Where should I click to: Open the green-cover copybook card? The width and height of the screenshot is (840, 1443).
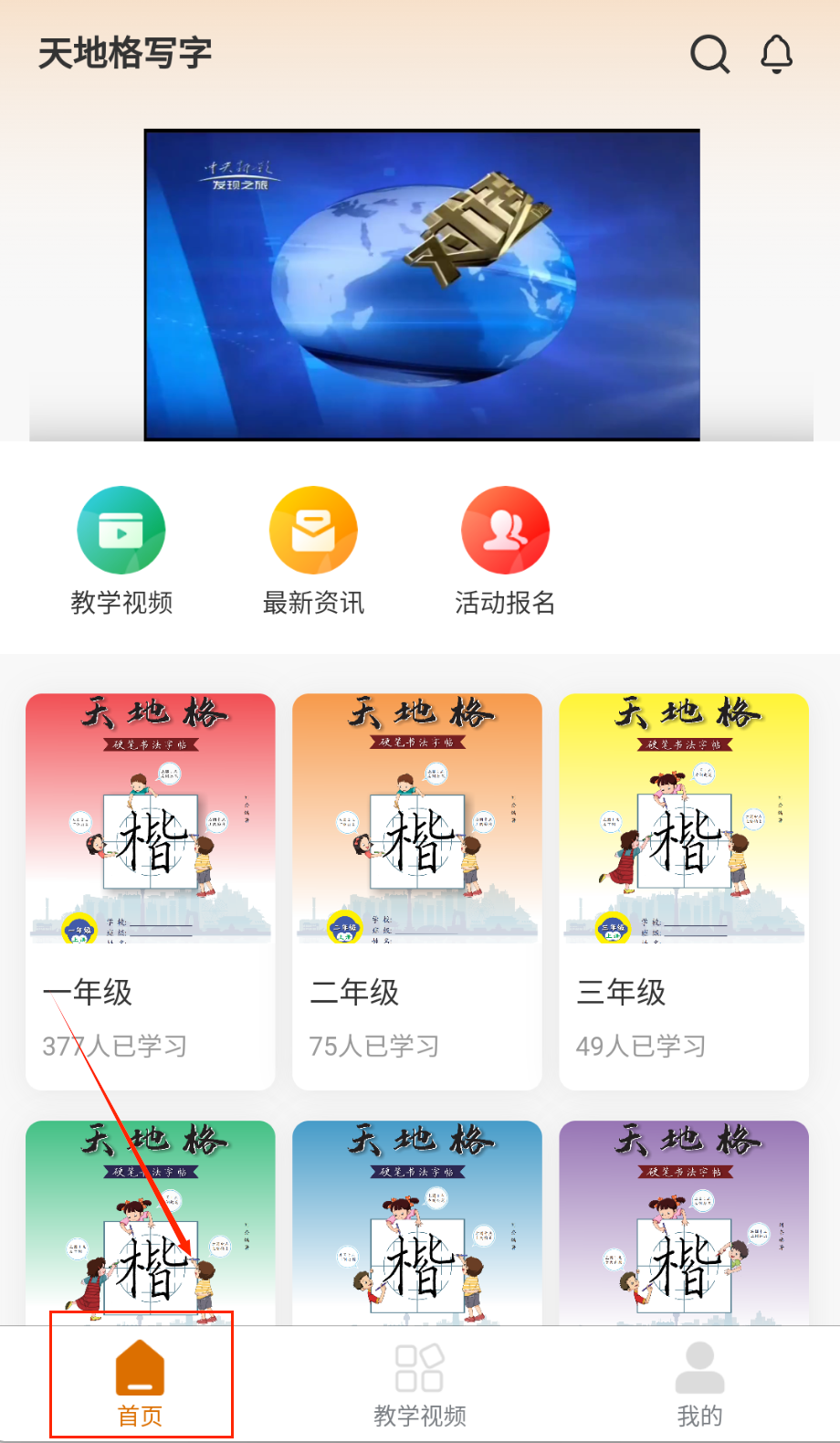(x=151, y=1222)
